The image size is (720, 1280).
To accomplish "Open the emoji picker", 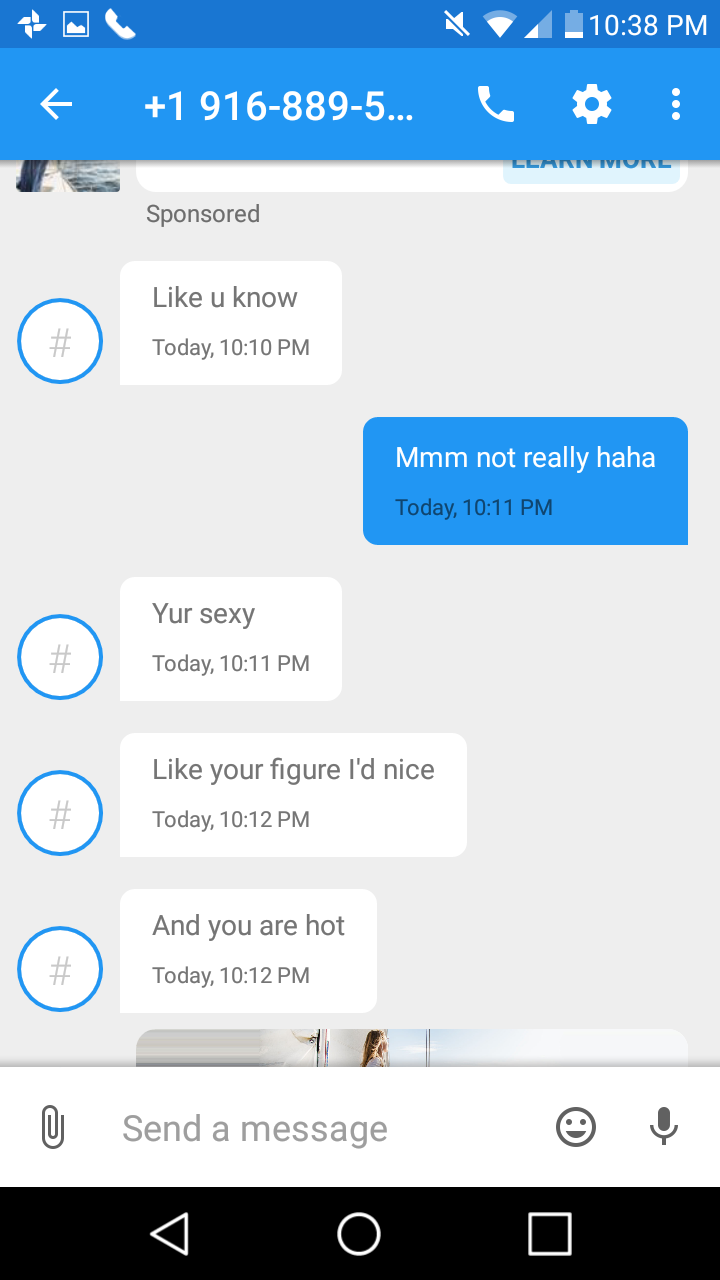I will [x=576, y=1128].
